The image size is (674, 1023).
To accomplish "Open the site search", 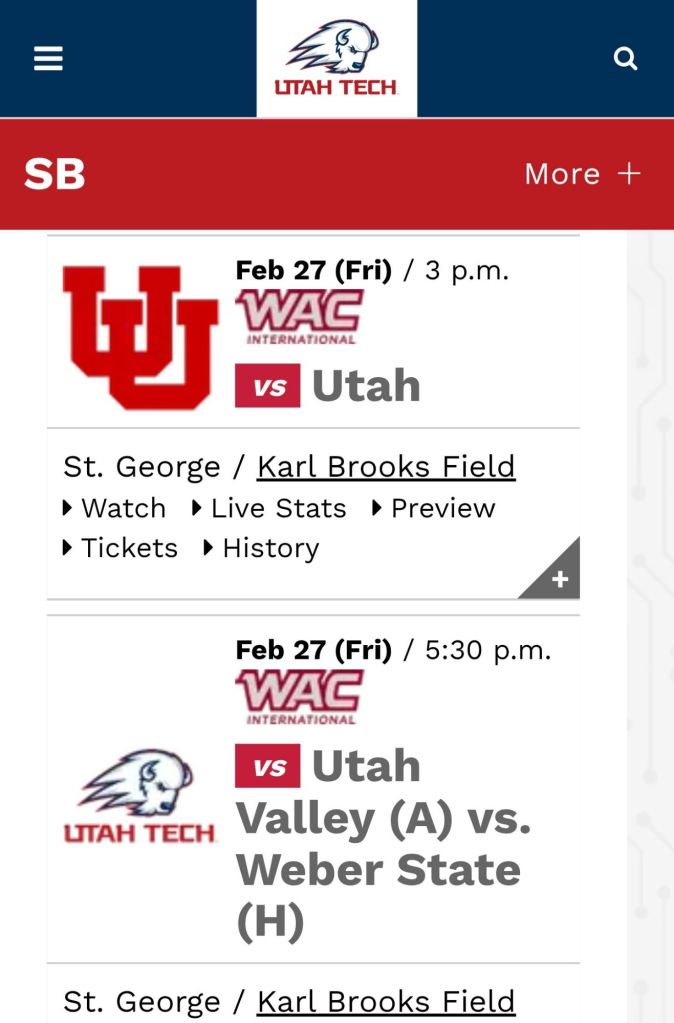I will tap(625, 59).
